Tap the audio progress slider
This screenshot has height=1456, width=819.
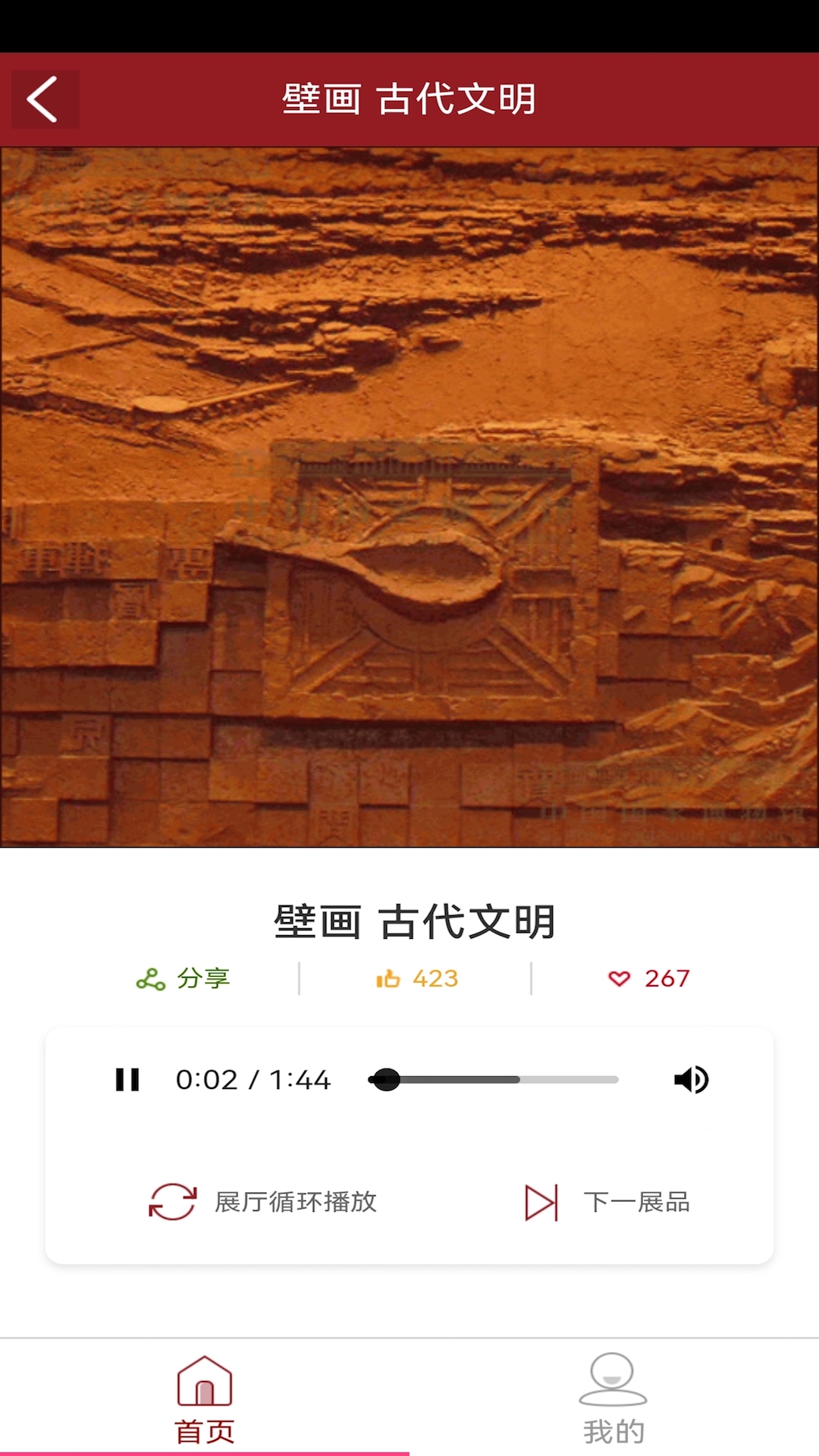(x=493, y=1079)
